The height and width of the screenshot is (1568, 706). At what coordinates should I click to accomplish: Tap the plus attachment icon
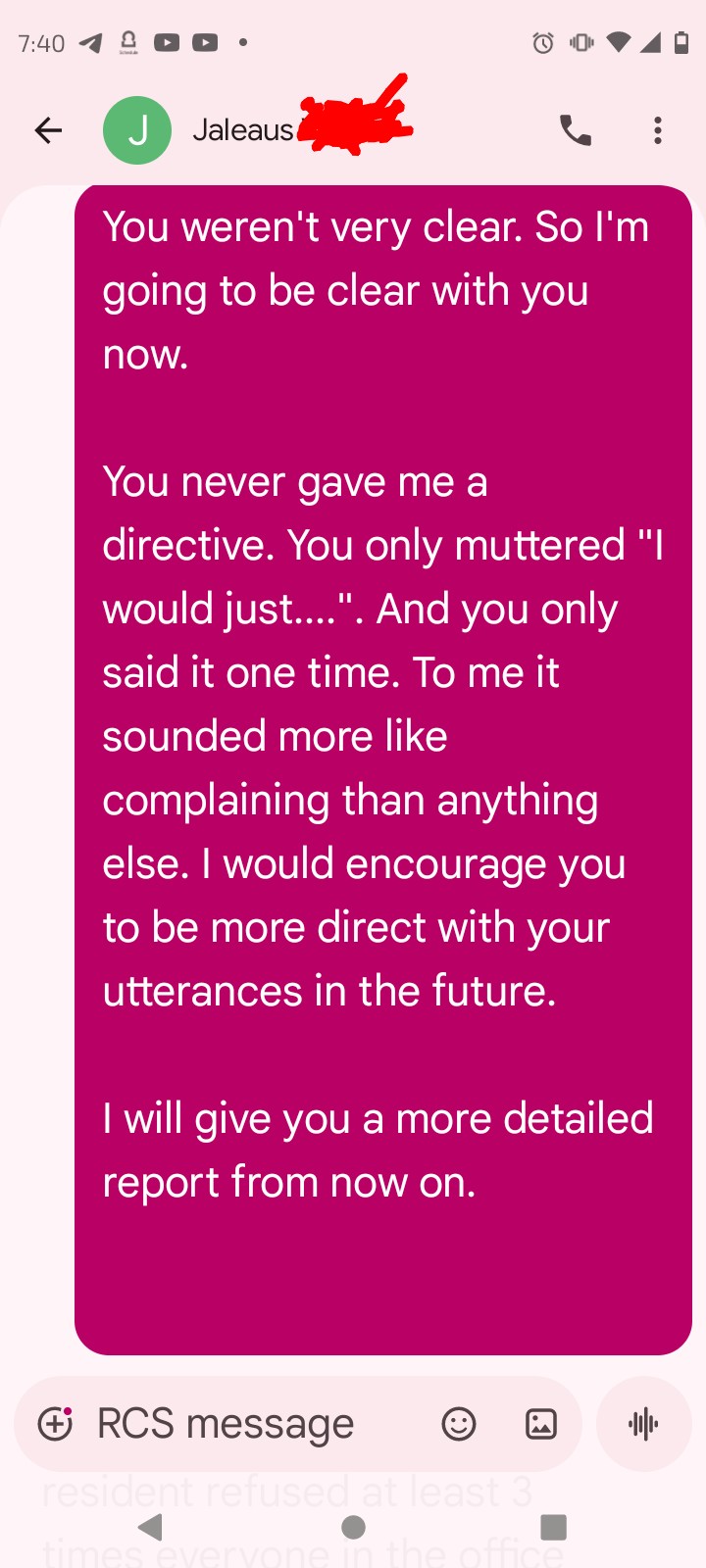click(x=55, y=1423)
